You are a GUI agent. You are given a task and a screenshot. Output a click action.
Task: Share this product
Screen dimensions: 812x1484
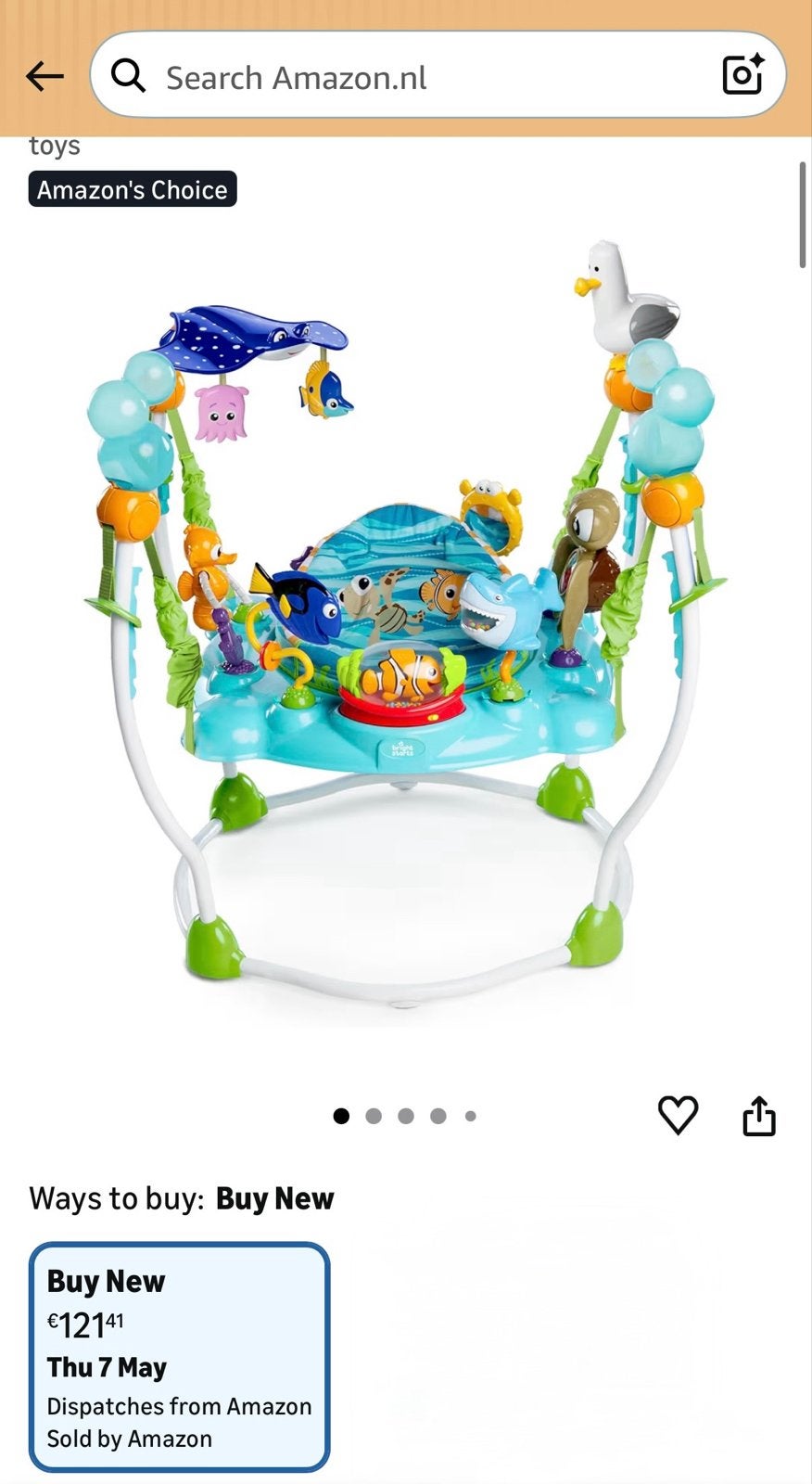tap(759, 1115)
